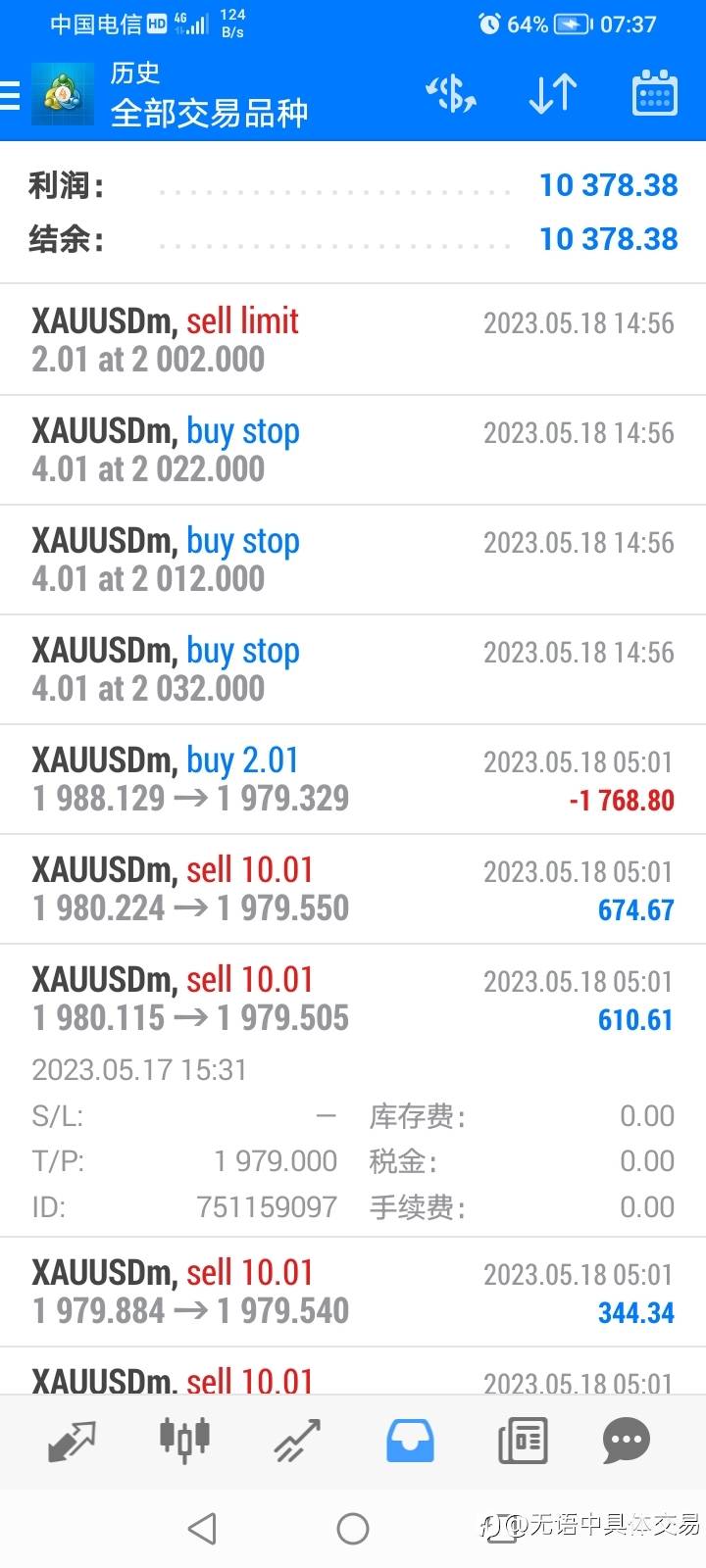Screen dimensions: 706x1568
Task: Open the sell limit 2.01 order row
Action: click(x=353, y=340)
